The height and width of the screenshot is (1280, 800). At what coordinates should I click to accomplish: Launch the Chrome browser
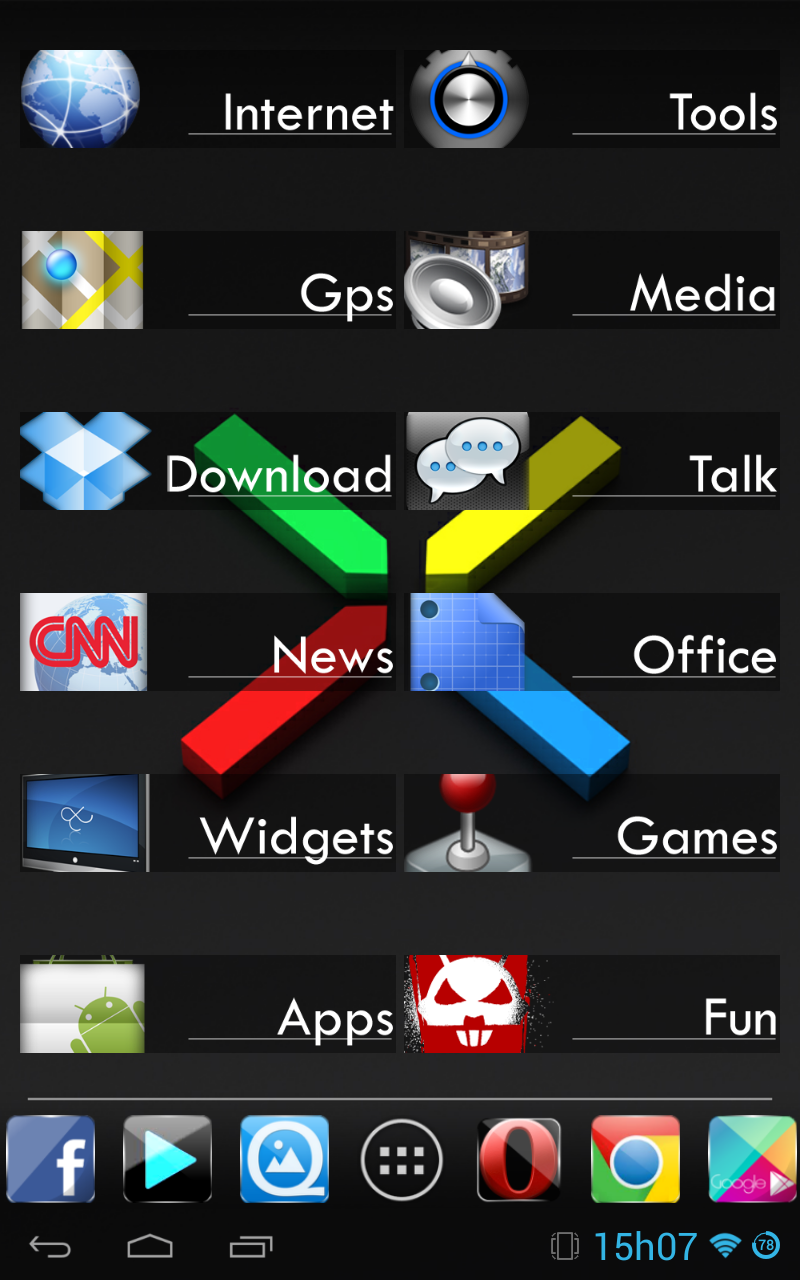[x=635, y=1159]
